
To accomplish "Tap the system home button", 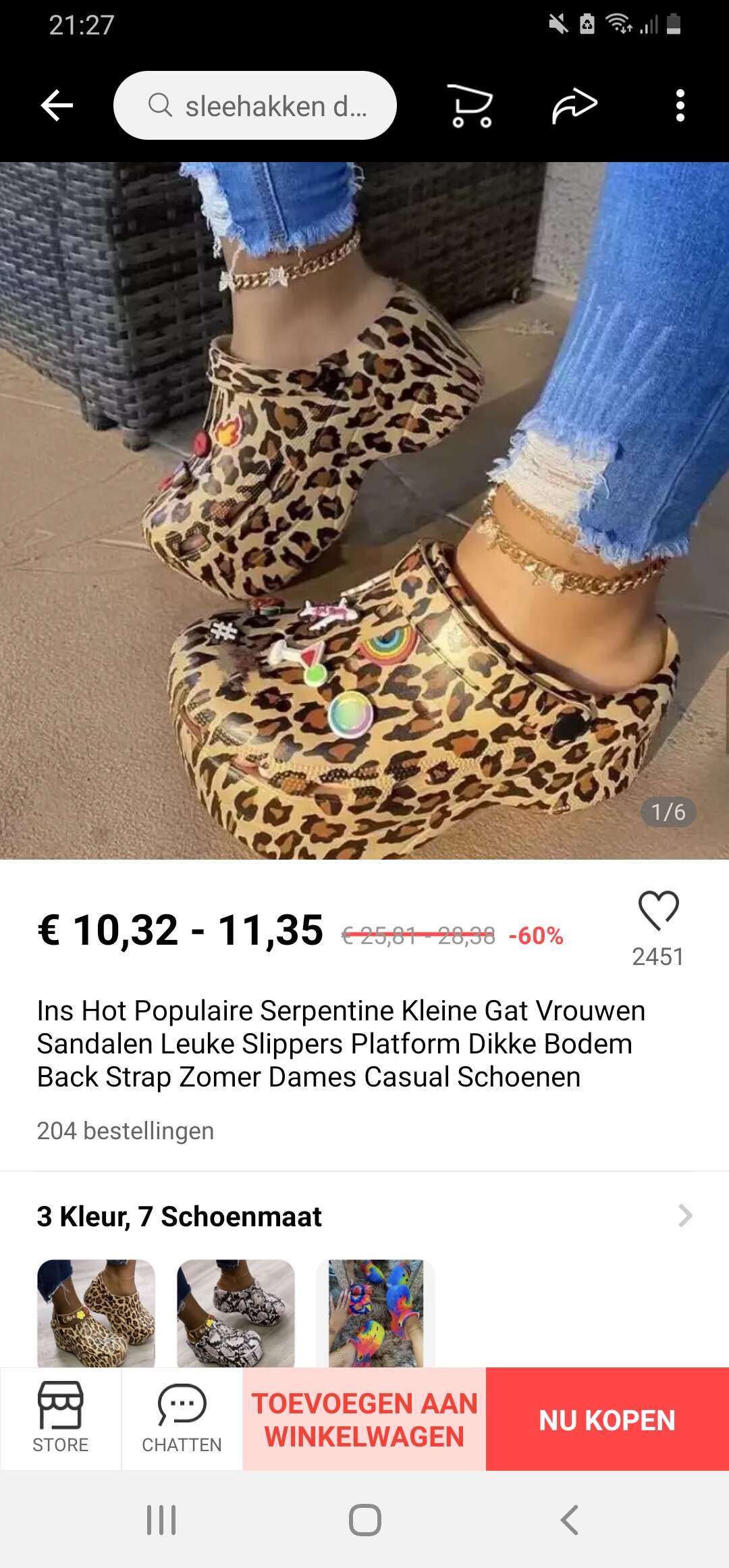I will [x=365, y=1520].
